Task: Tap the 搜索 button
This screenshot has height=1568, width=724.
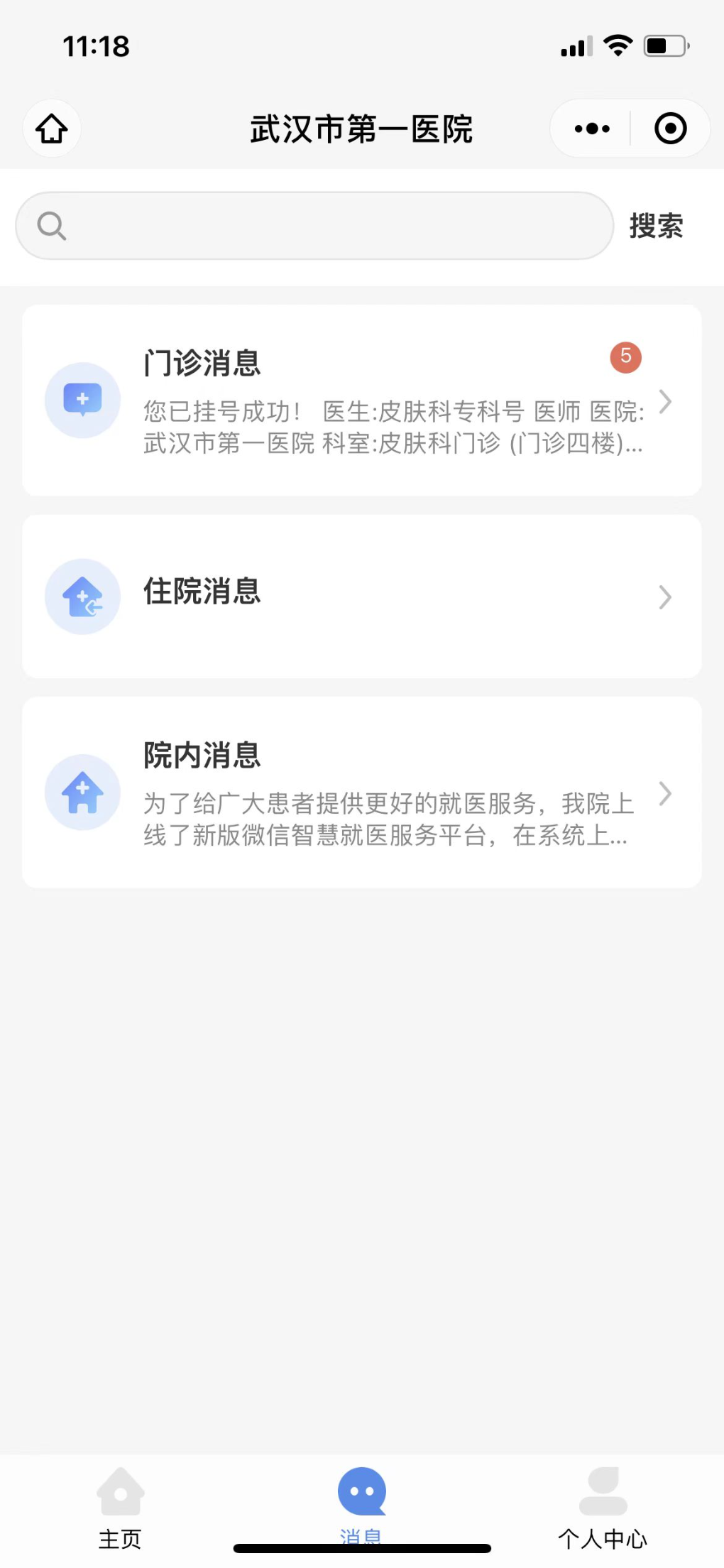Action: tap(657, 226)
